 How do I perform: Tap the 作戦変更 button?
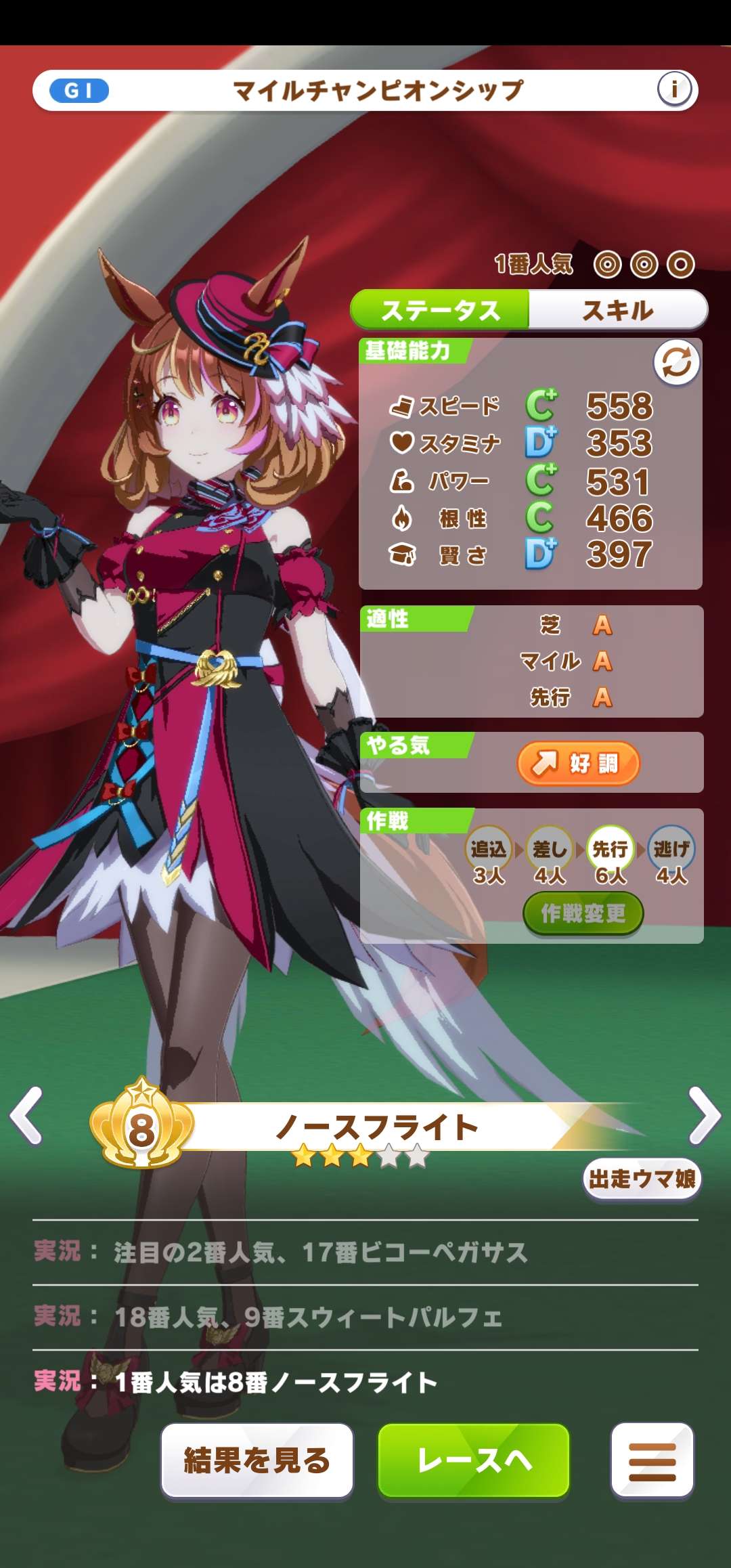point(583,913)
